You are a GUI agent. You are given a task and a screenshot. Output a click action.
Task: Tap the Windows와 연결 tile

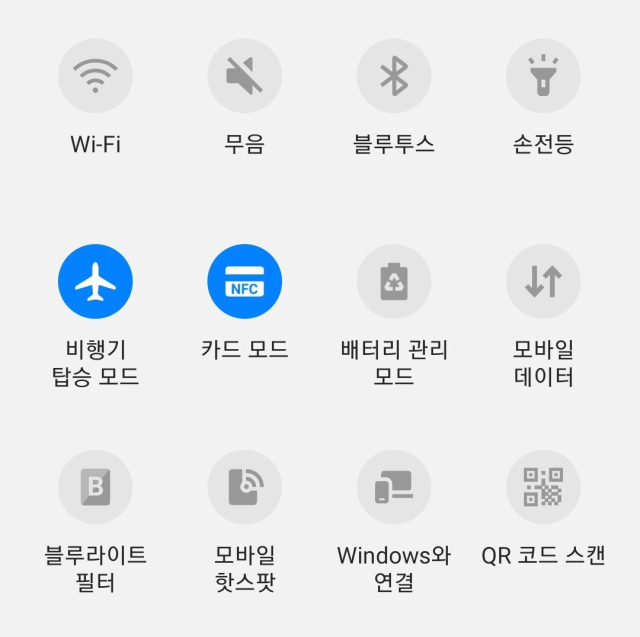pos(394,487)
